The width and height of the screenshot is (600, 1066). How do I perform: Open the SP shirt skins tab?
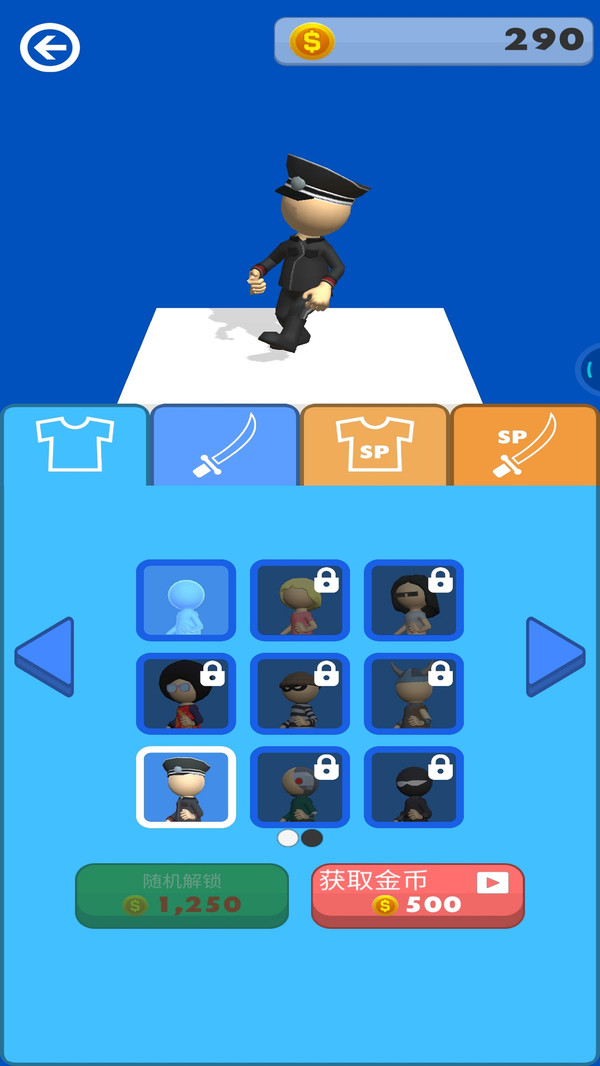click(374, 445)
